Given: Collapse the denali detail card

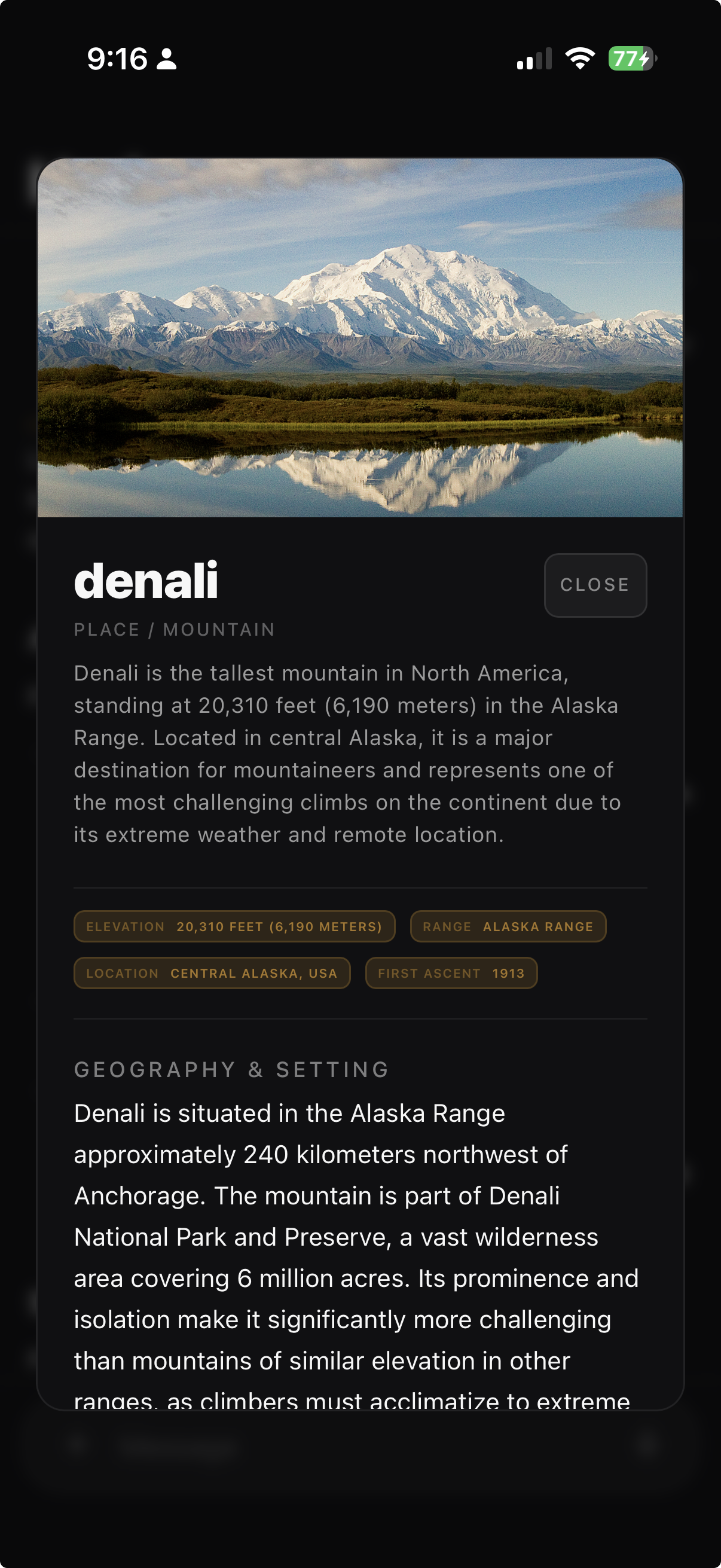Looking at the screenshot, I should (x=595, y=584).
